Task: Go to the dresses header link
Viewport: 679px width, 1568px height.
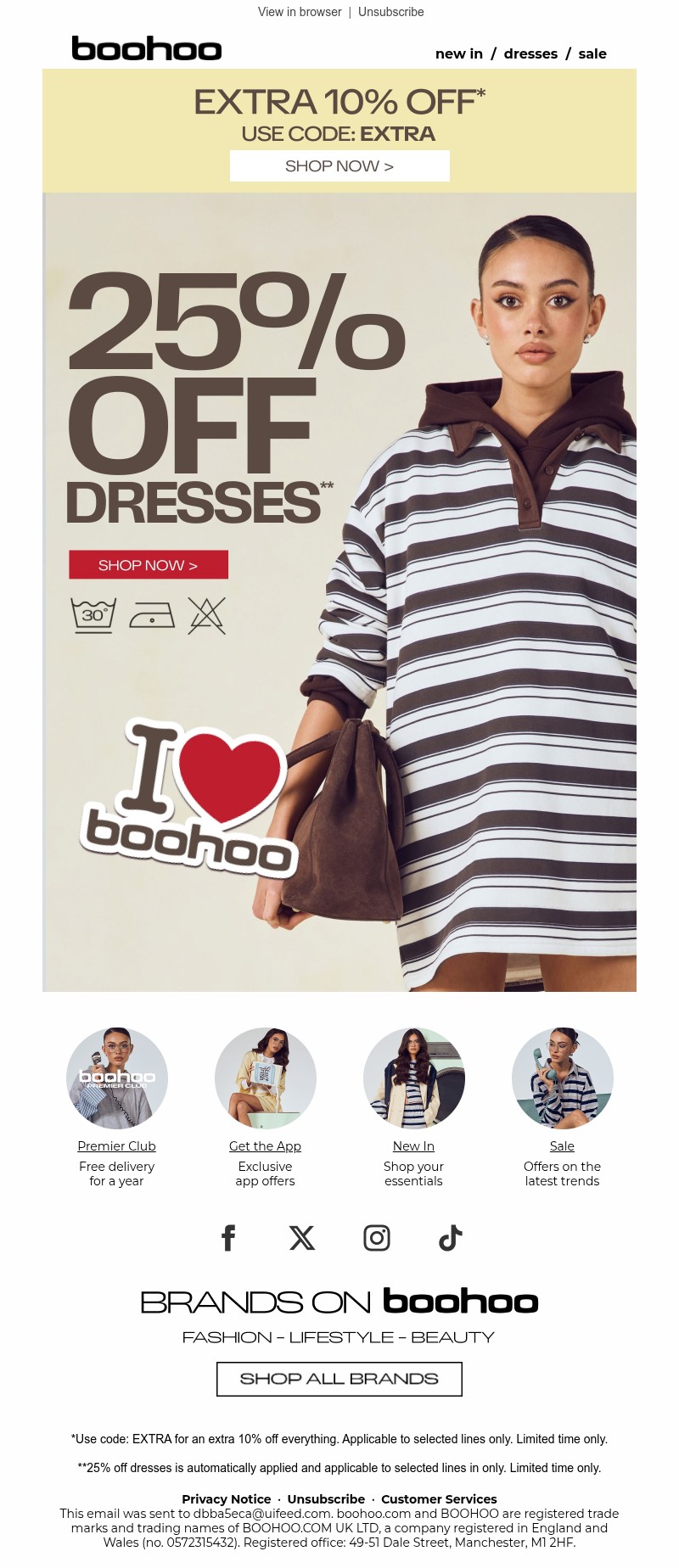Action: (530, 53)
